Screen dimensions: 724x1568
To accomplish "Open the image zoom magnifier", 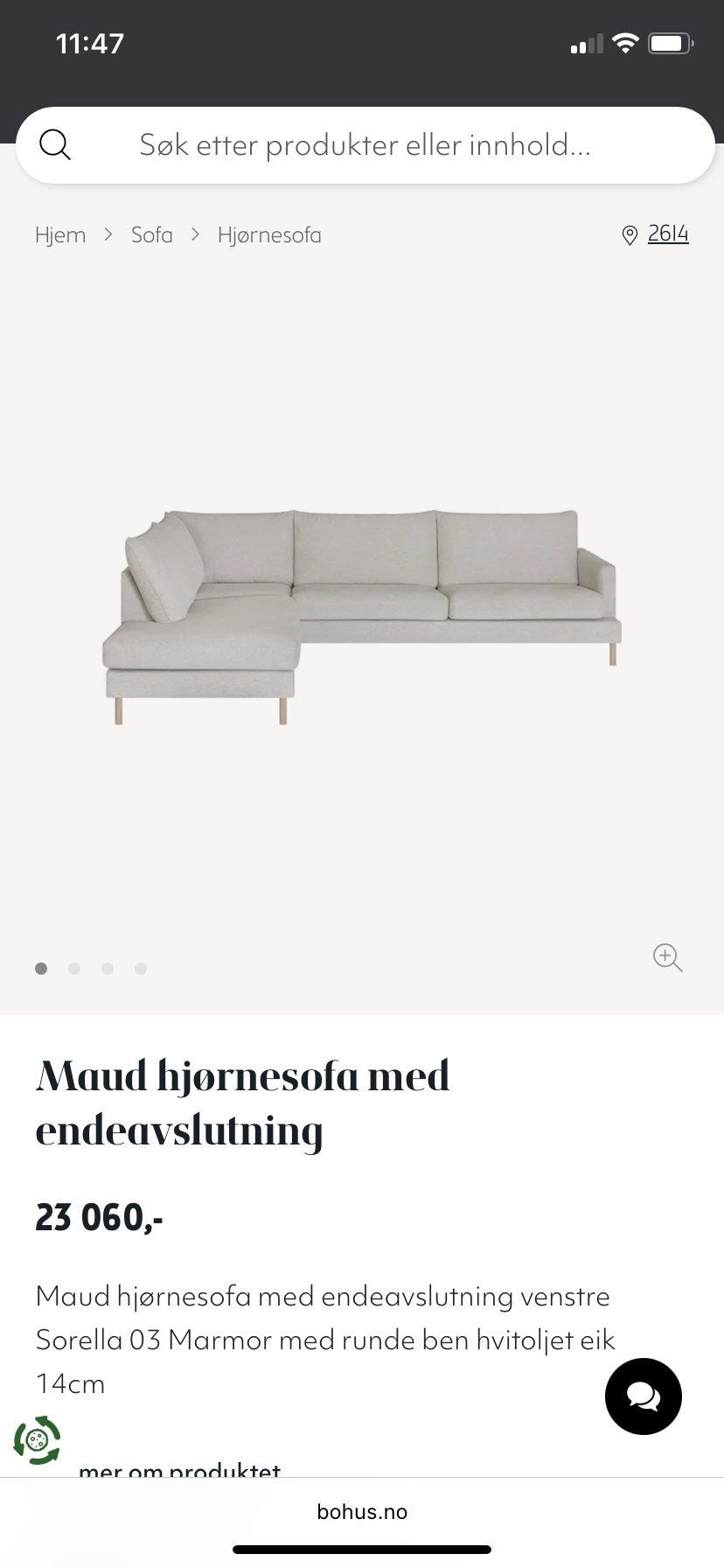I will tap(667, 958).
